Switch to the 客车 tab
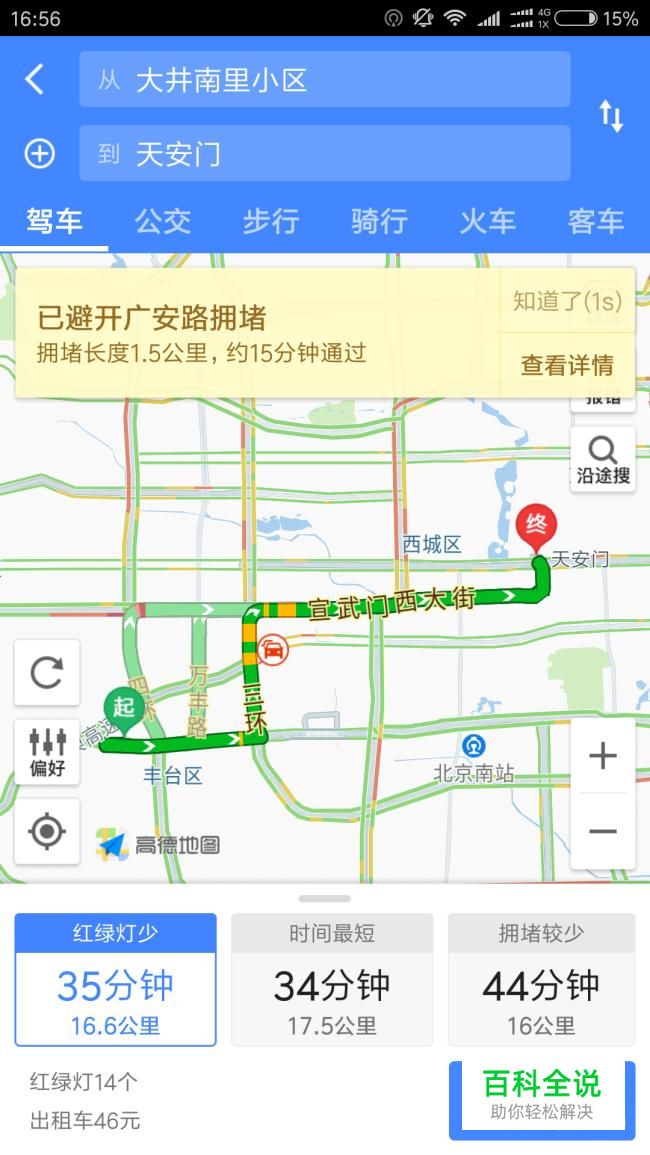The height and width of the screenshot is (1155, 650). [595, 221]
